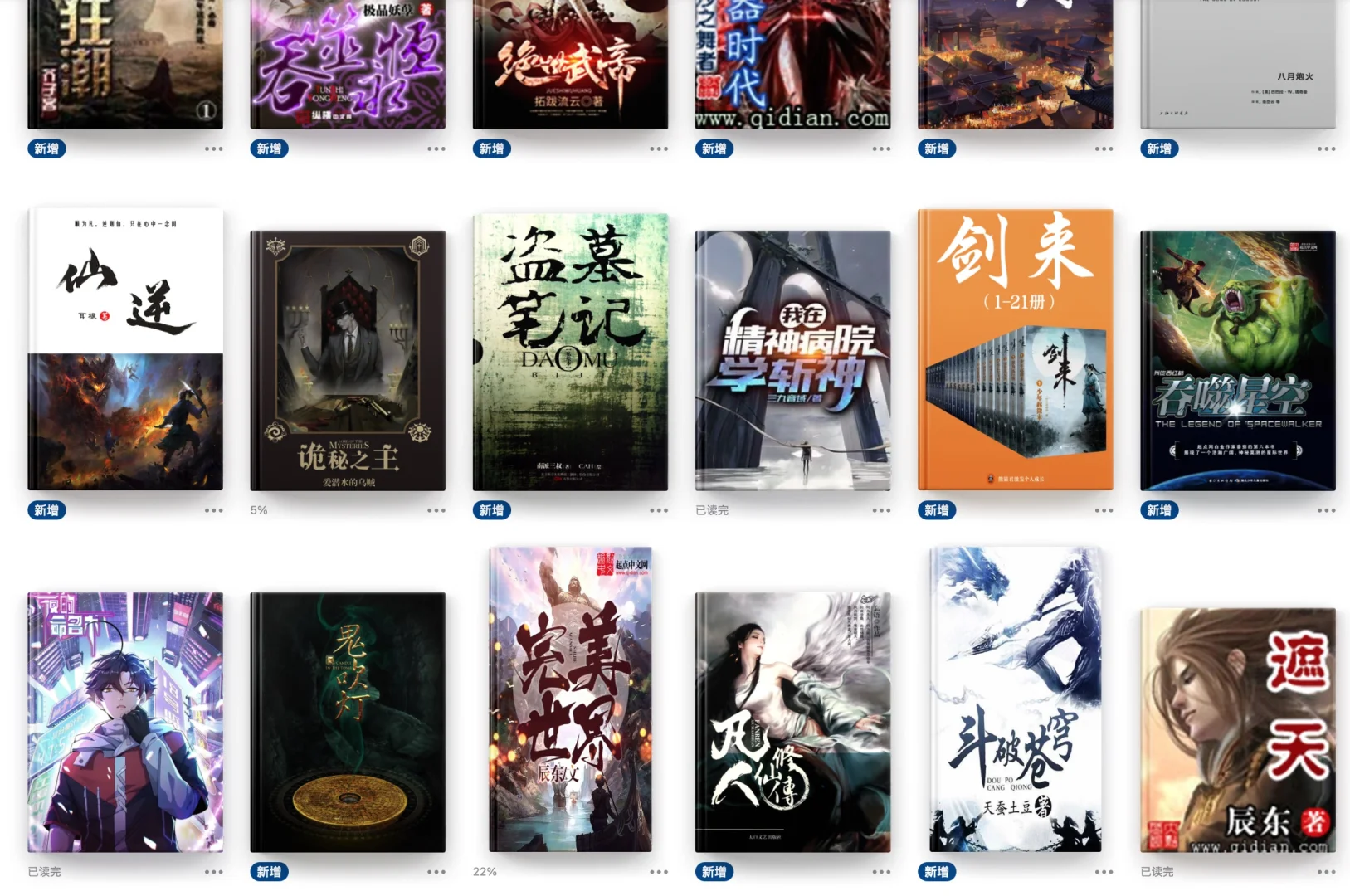
Task: Open the book 斗破苍穹
Action: pyautogui.click(x=1015, y=699)
